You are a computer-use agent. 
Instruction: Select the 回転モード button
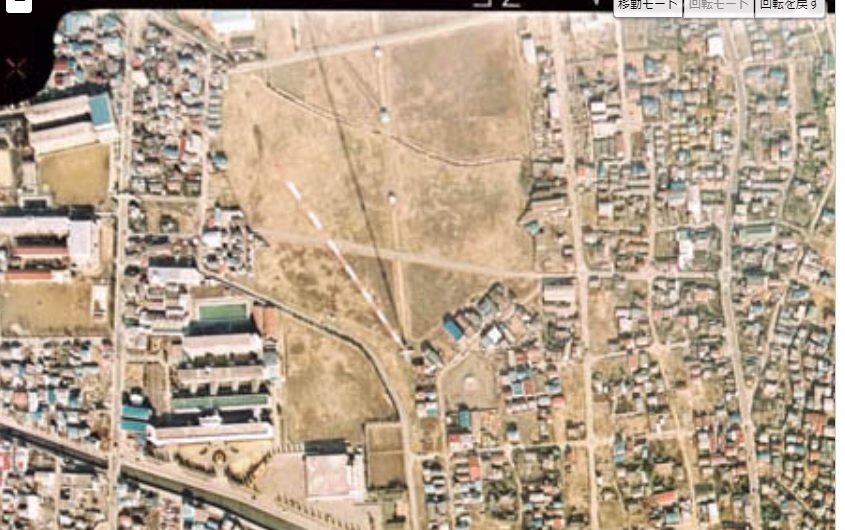(718, 6)
